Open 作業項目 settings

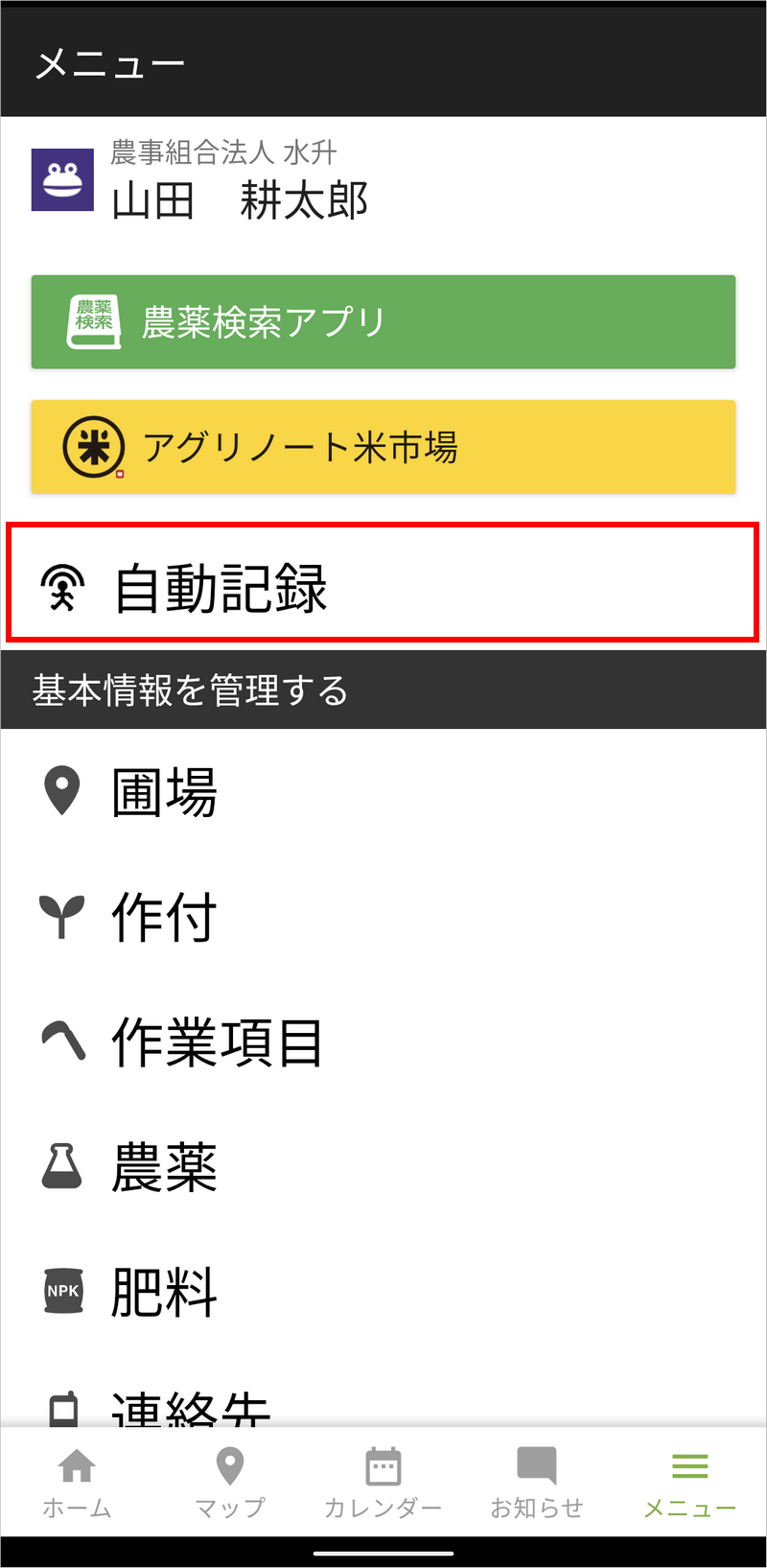pos(383,1042)
